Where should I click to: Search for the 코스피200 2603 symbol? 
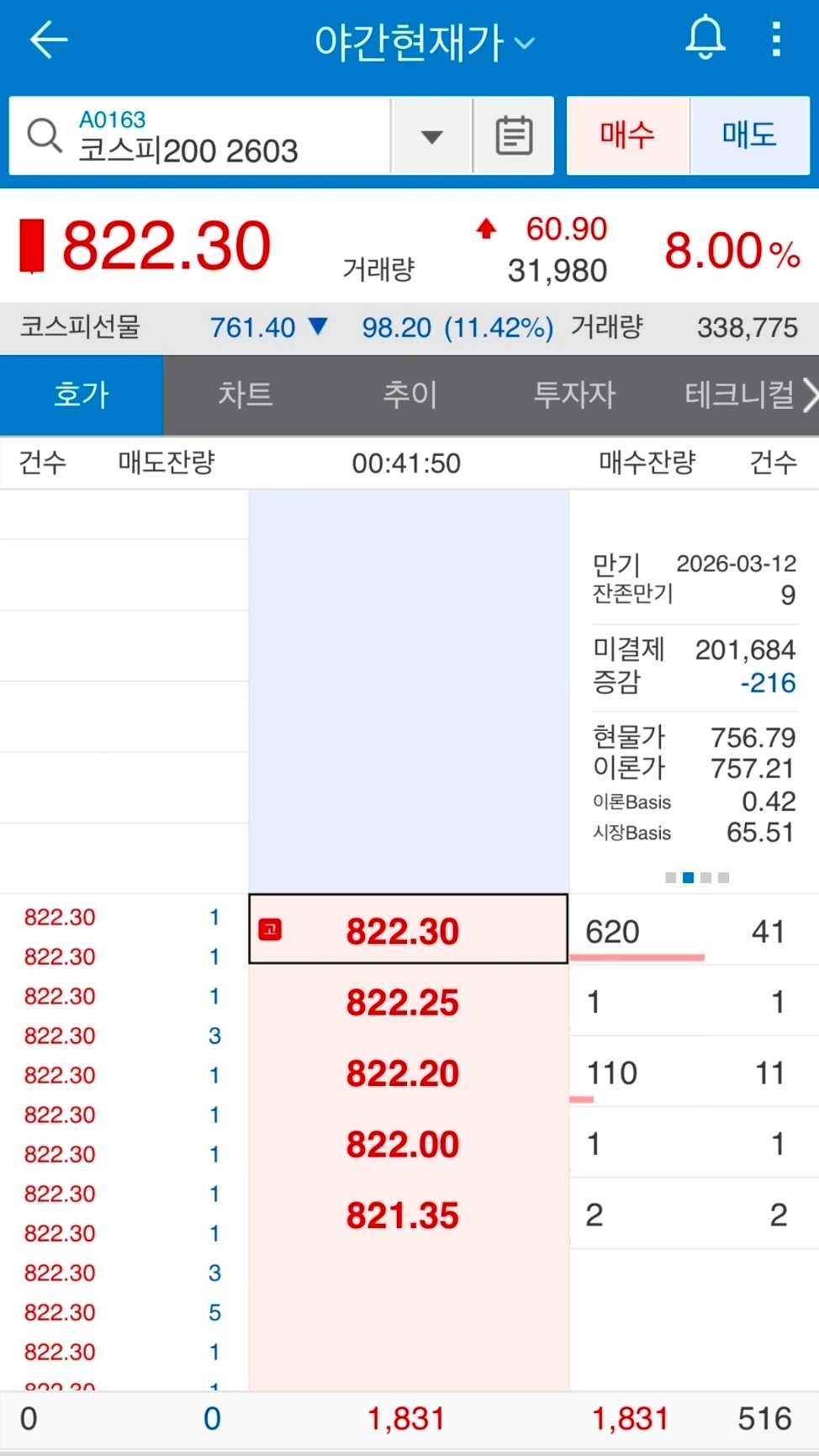[x=199, y=135]
